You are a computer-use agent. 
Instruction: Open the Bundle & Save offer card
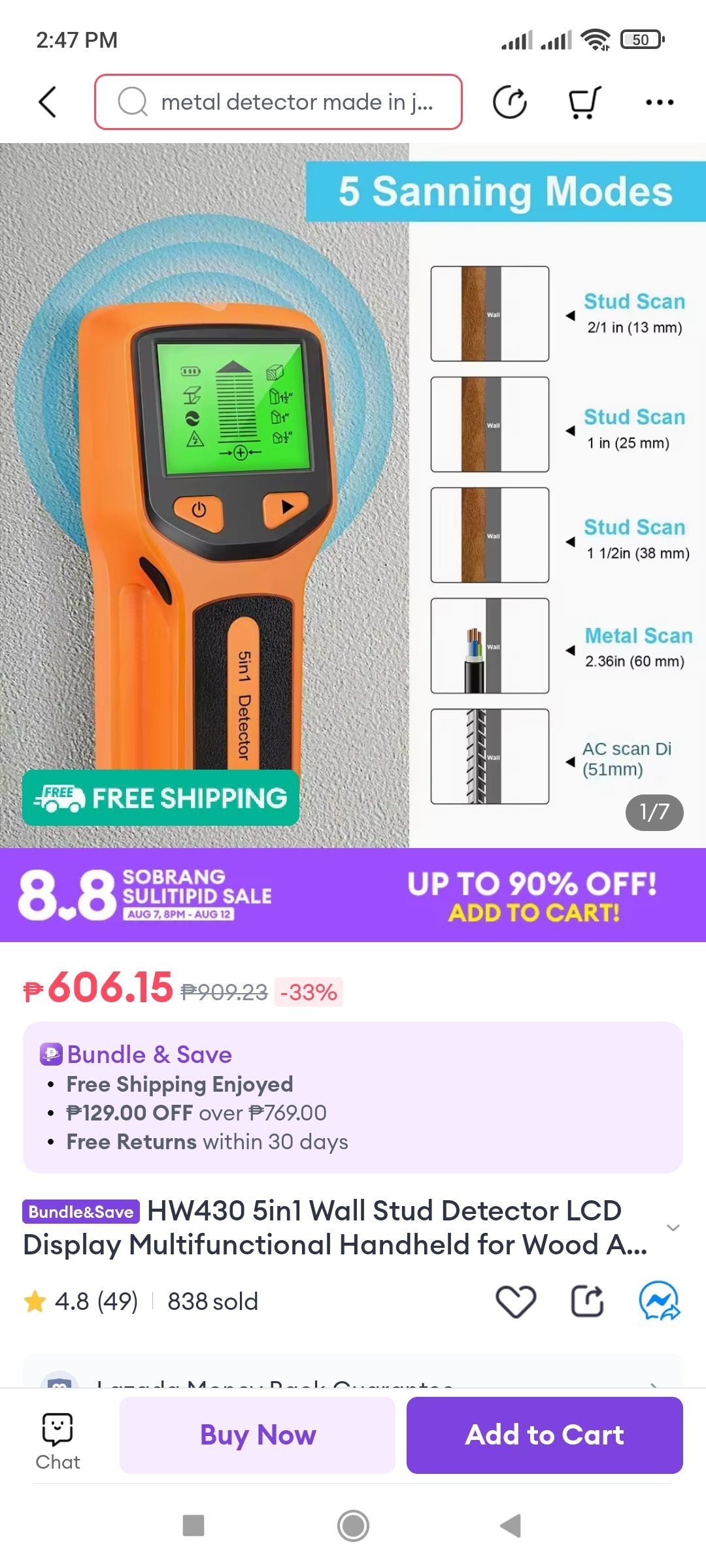click(x=353, y=1097)
